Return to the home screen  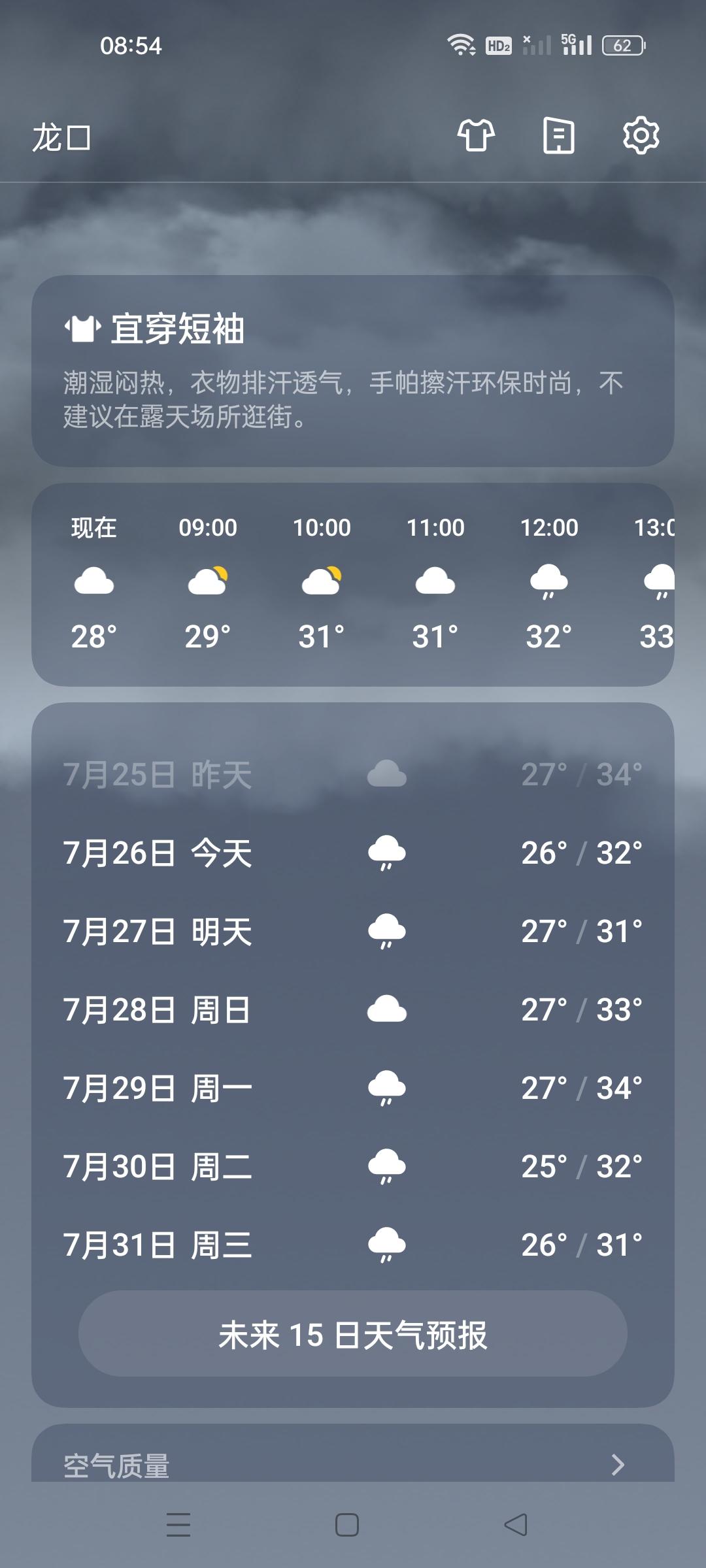346,1525
